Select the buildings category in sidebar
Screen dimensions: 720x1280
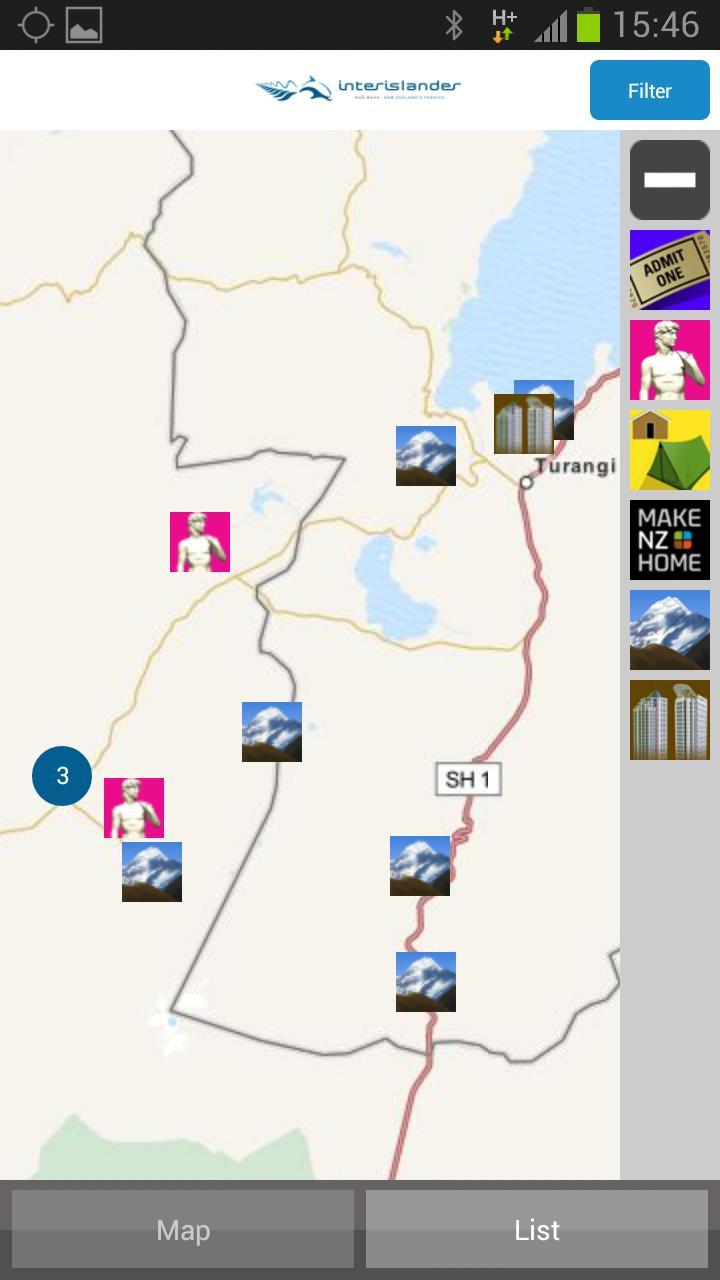(669, 720)
